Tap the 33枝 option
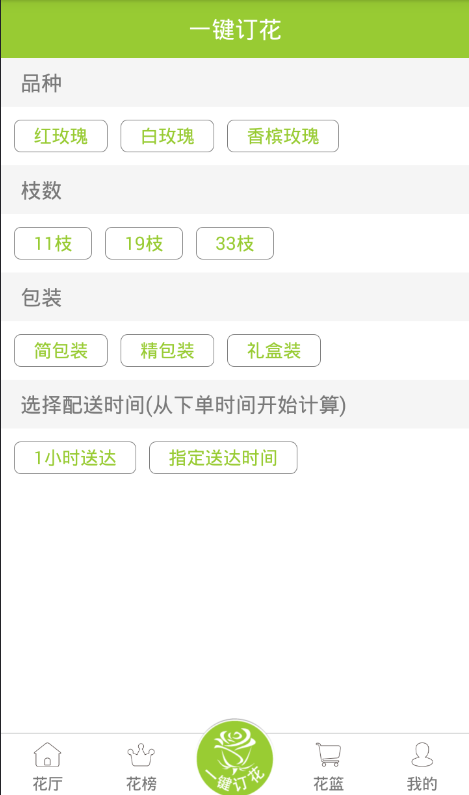469x795 pixels. click(x=235, y=243)
